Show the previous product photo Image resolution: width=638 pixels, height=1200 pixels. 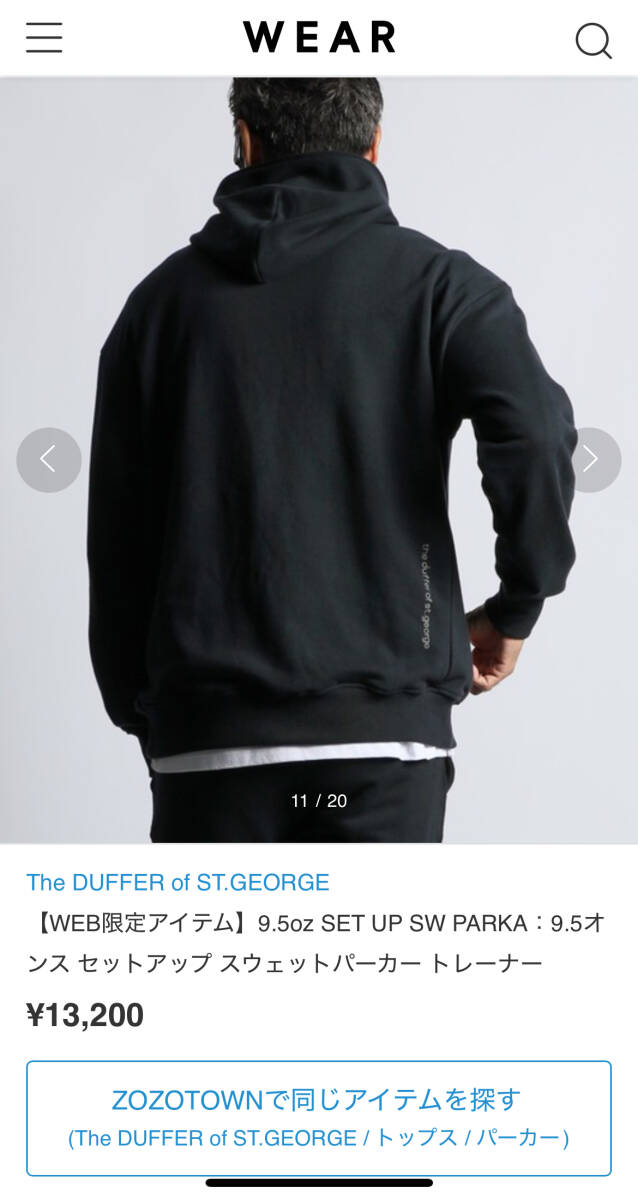(x=48, y=460)
